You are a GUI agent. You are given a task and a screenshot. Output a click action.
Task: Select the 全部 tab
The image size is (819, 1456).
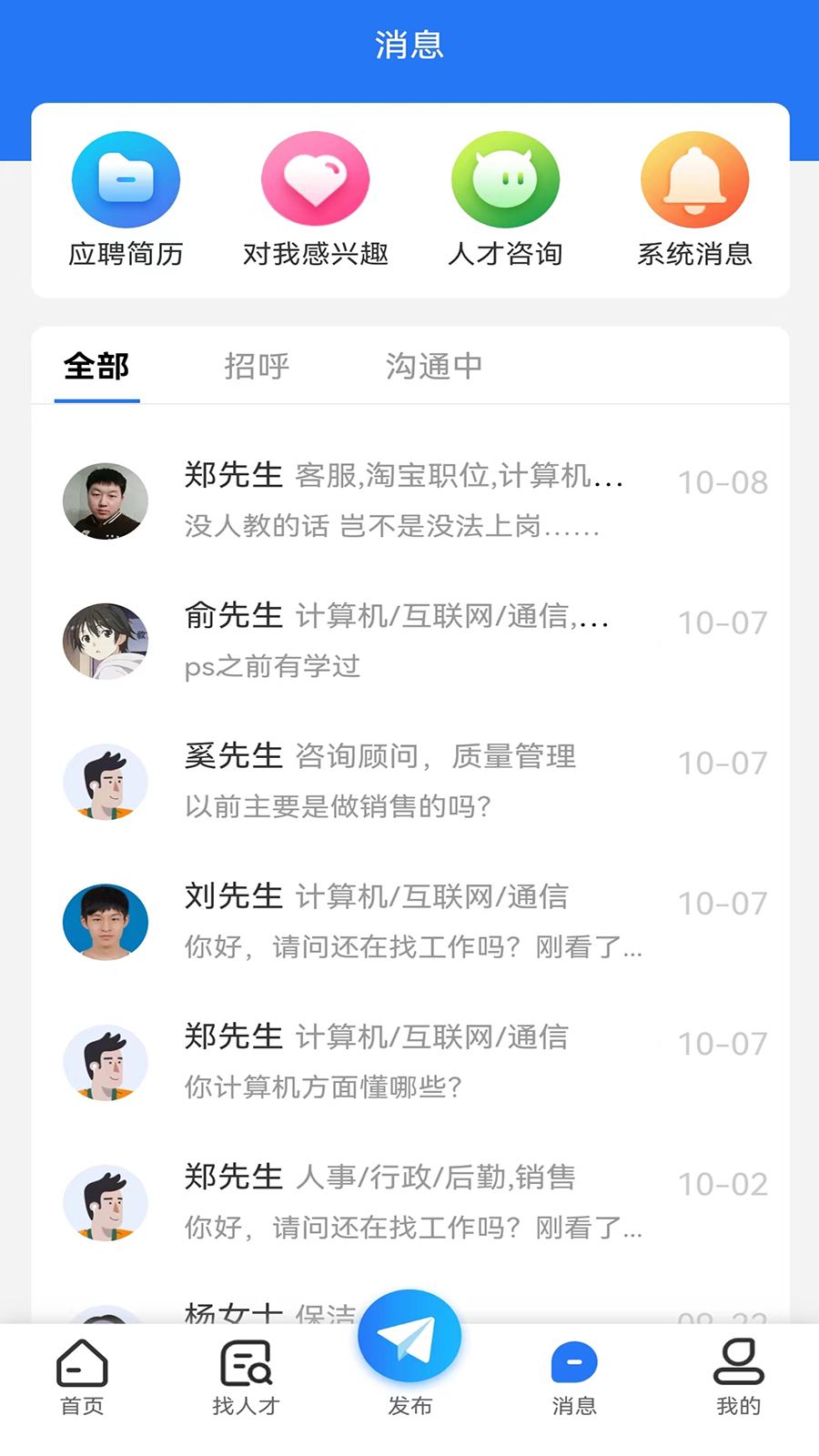point(96,366)
